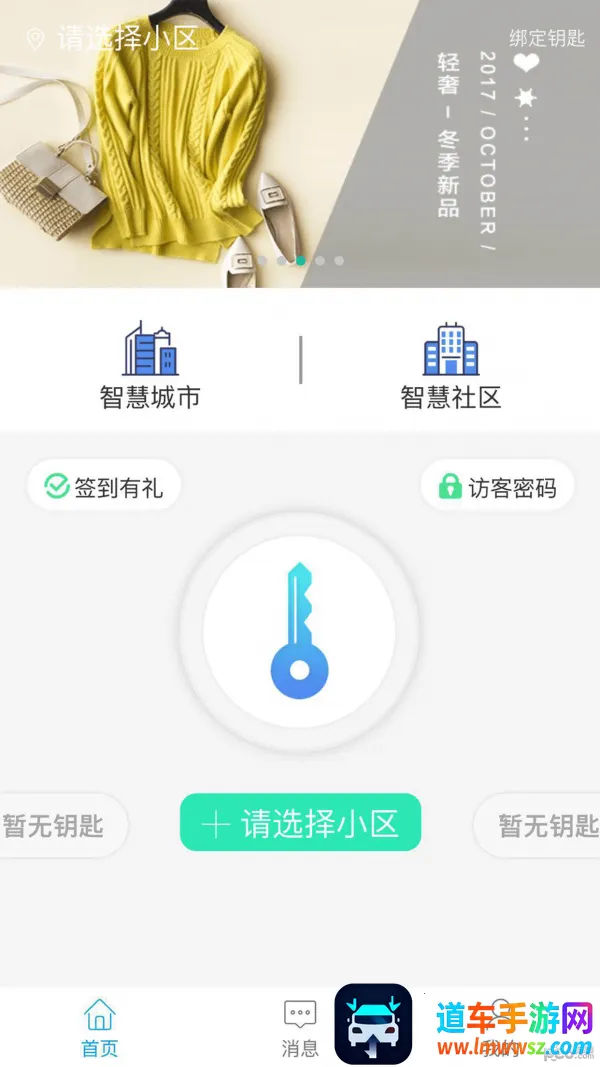Open 智慧社区 section
Image resolution: width=600 pixels, height=1067 pixels.
pyautogui.click(x=450, y=366)
